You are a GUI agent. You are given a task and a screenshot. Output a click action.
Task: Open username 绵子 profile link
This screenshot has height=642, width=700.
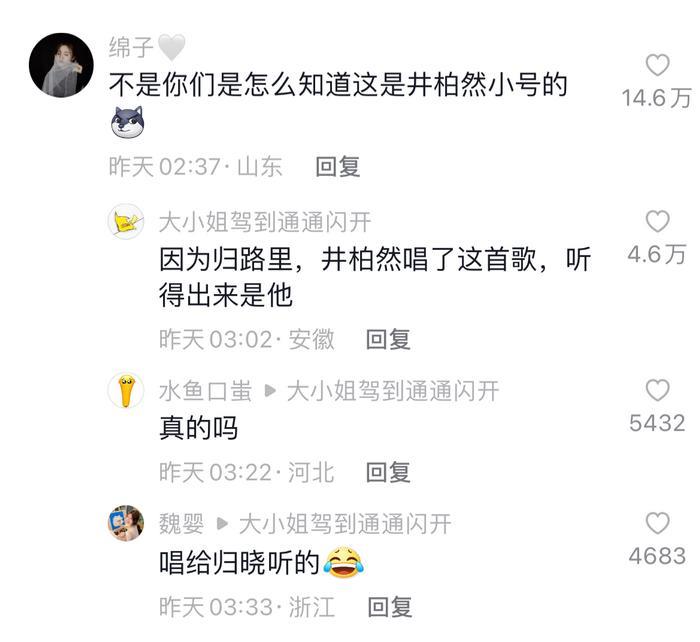coord(131,47)
